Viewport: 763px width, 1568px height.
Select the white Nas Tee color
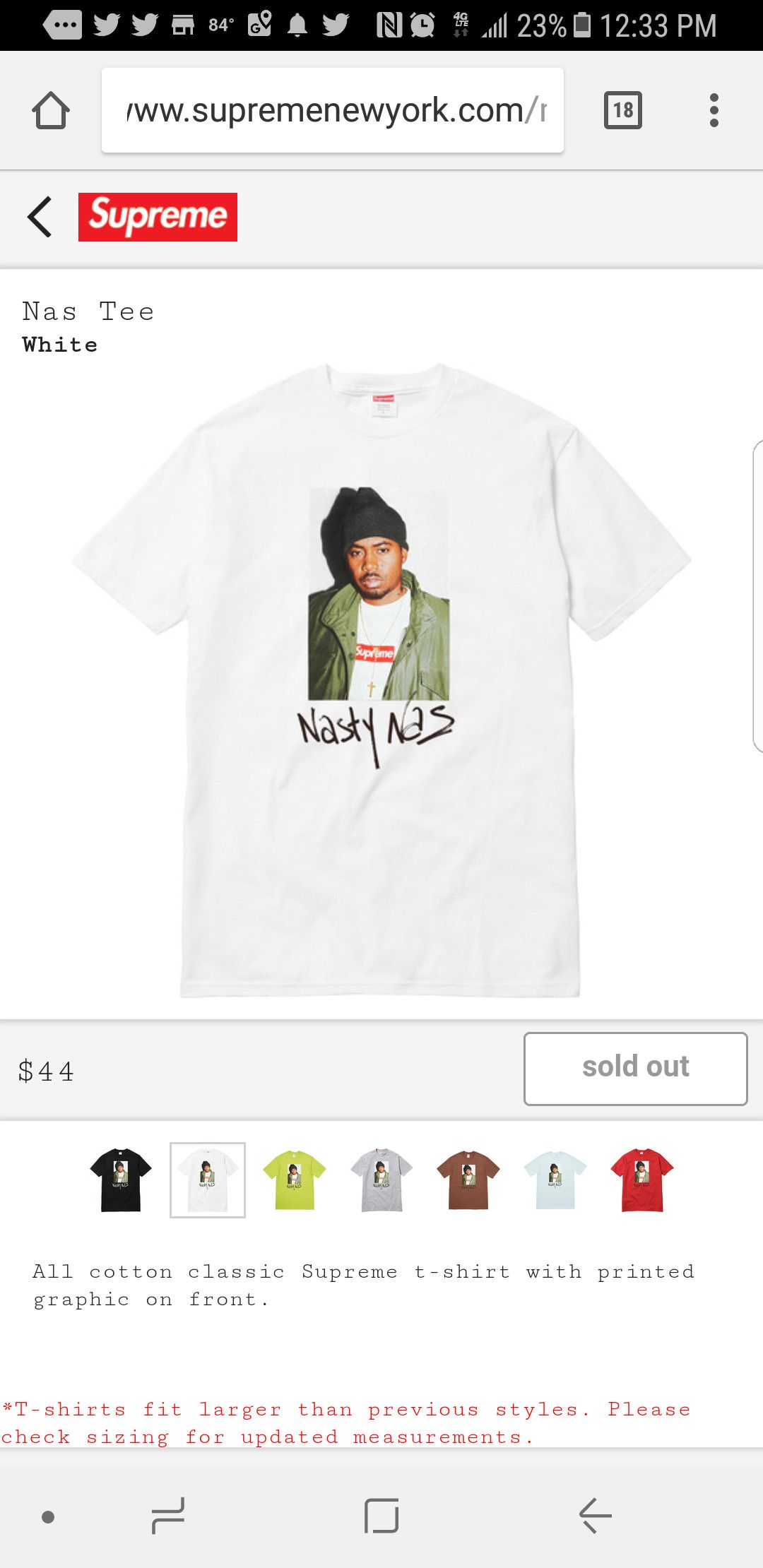click(x=208, y=1180)
